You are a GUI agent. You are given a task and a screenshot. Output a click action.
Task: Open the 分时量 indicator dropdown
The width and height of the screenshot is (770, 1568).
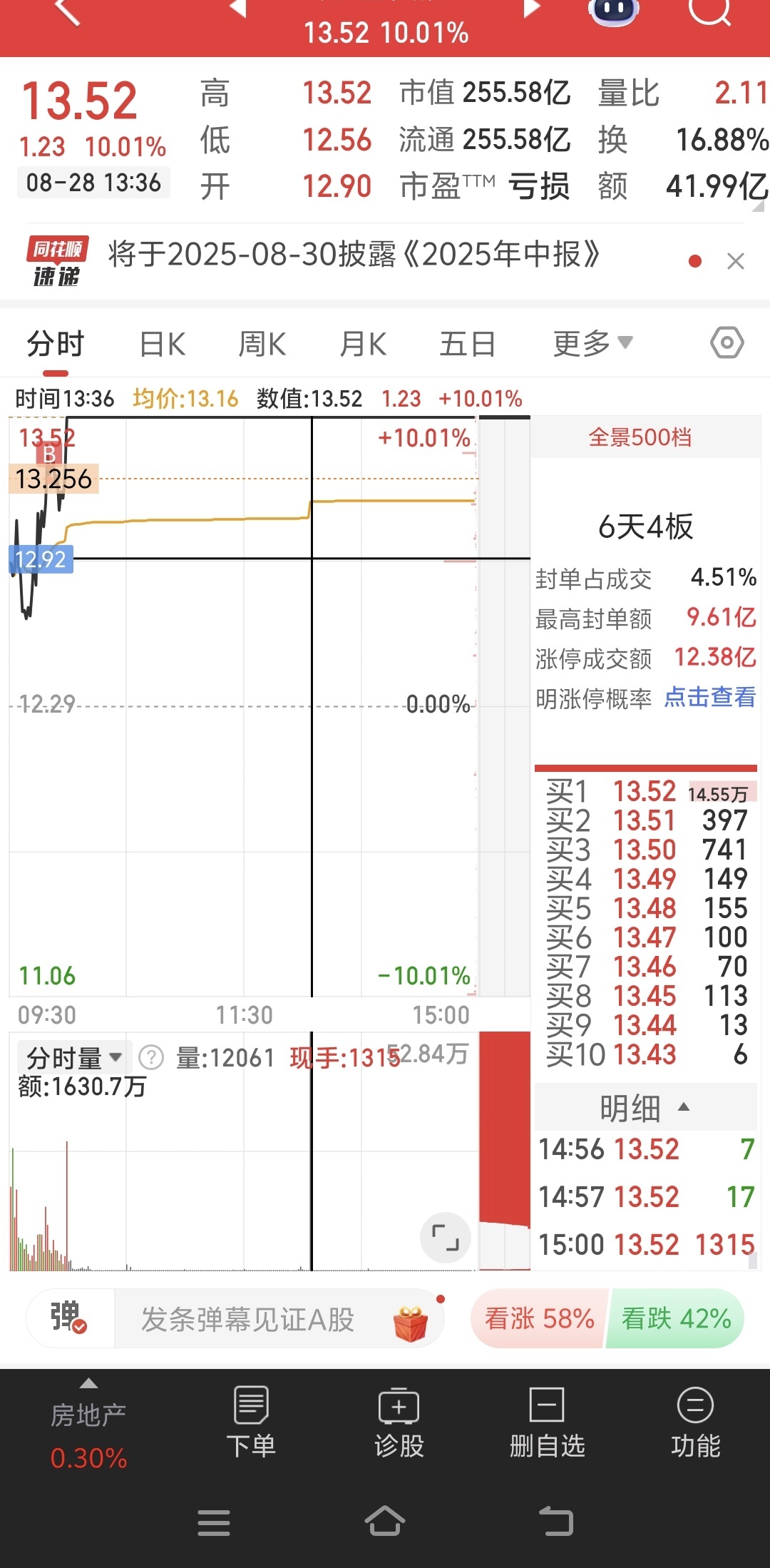74,1058
